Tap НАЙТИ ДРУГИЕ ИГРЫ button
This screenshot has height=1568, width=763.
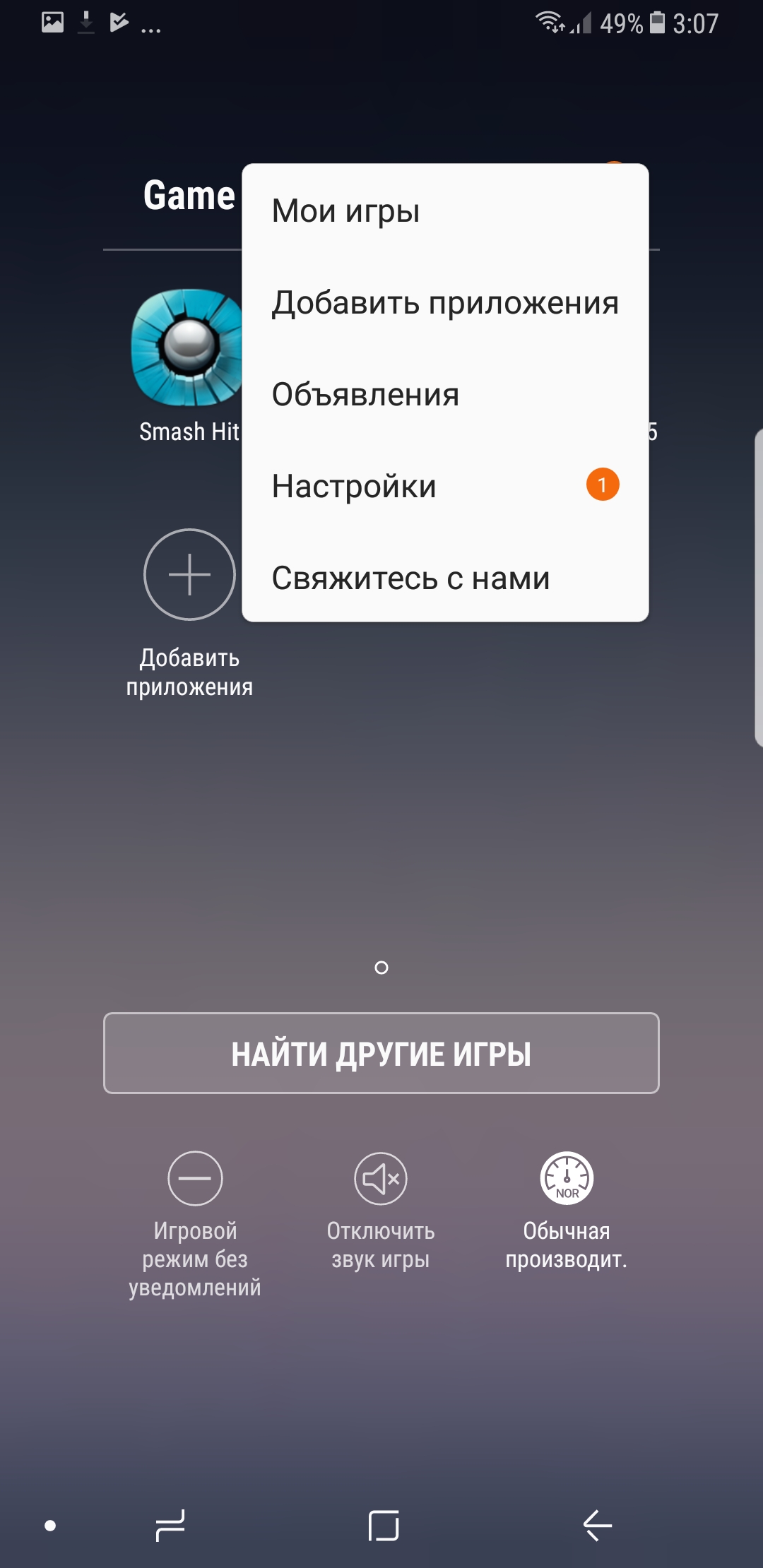point(381,1053)
